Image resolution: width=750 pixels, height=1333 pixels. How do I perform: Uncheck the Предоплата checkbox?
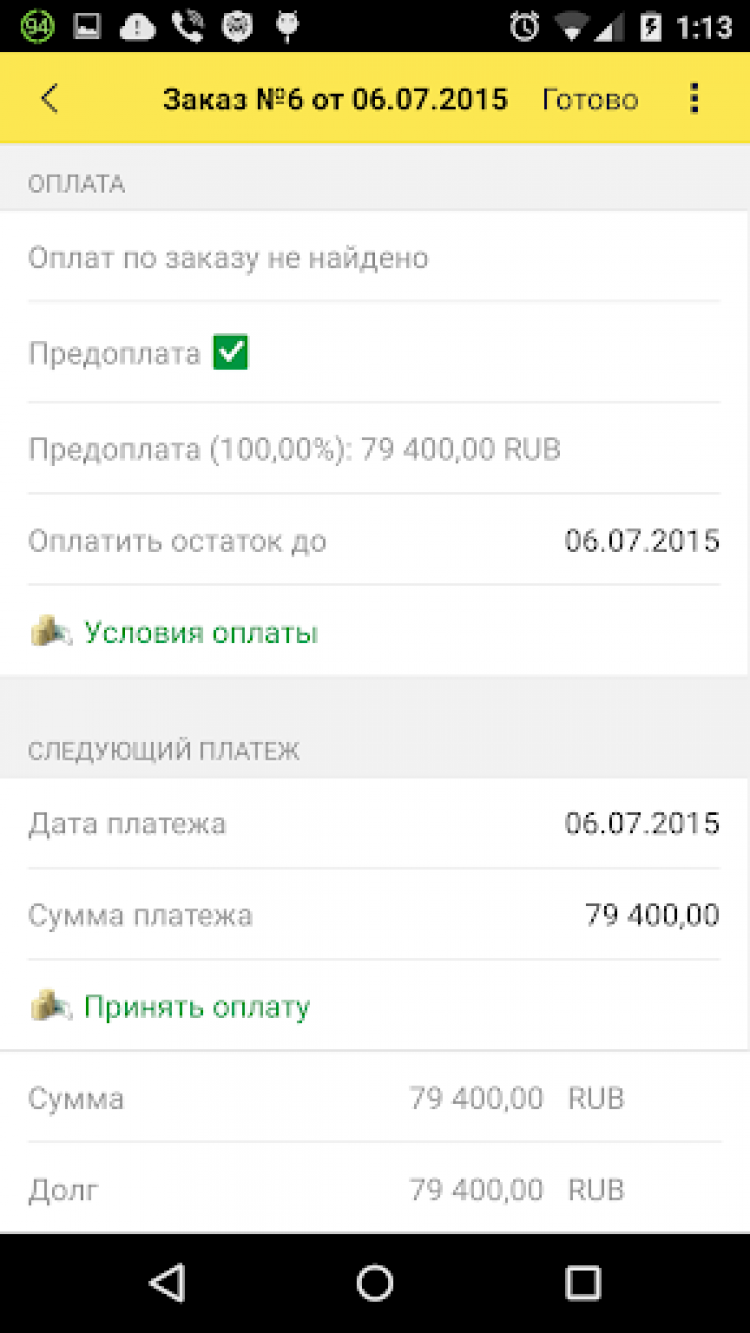coord(231,353)
